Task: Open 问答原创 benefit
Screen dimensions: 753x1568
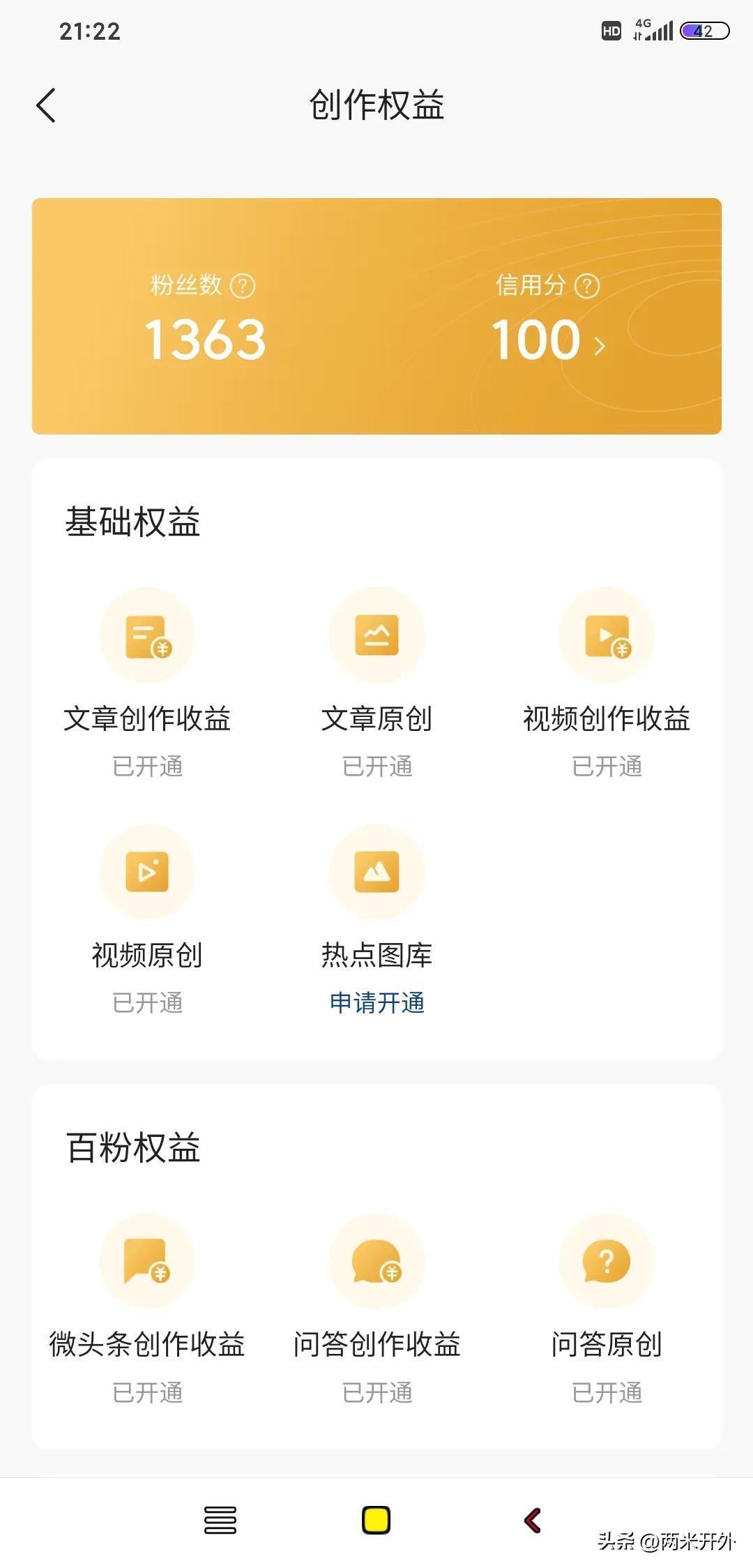Action: tap(607, 1262)
